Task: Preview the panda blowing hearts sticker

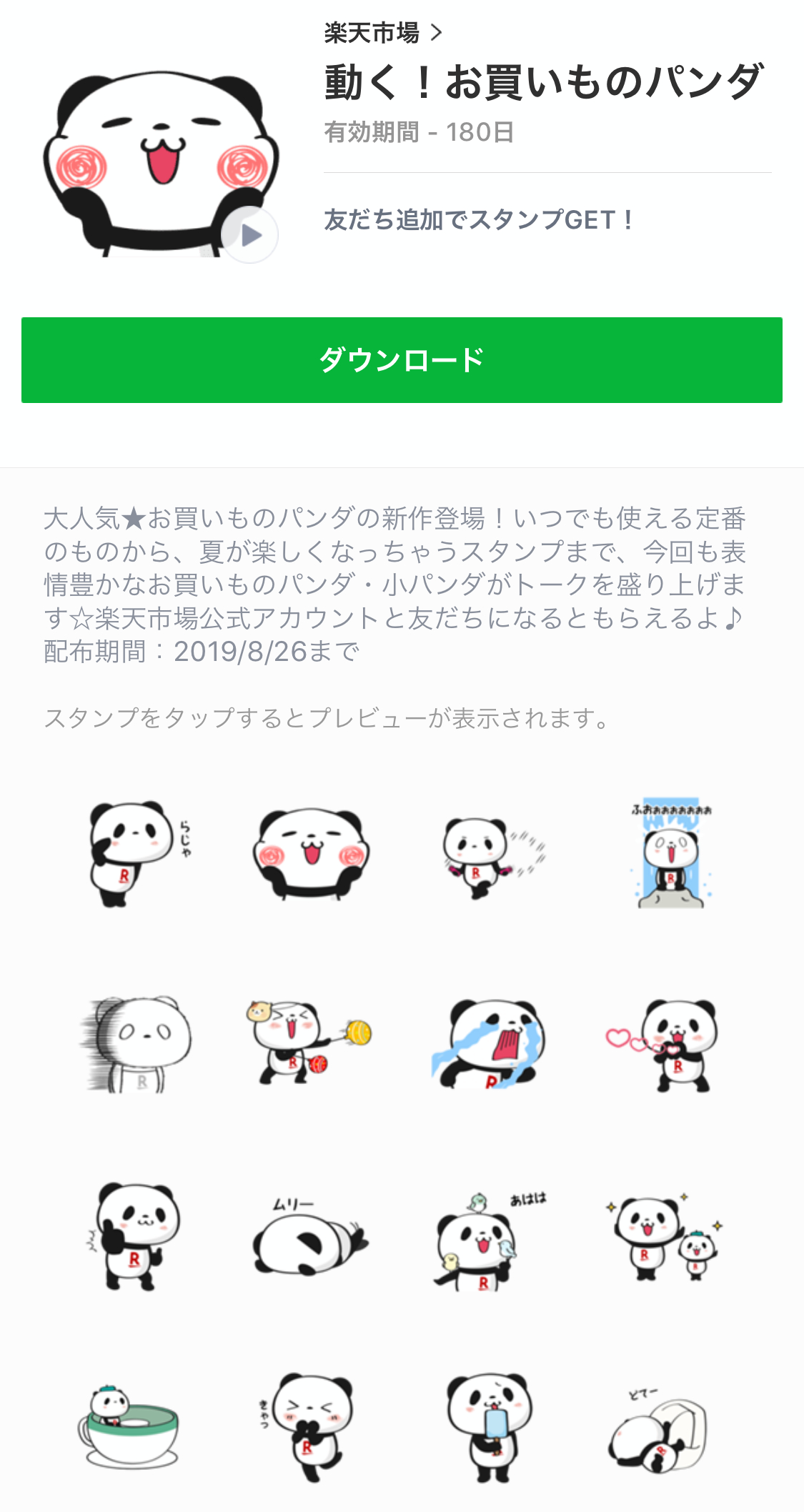Action: (662, 1045)
